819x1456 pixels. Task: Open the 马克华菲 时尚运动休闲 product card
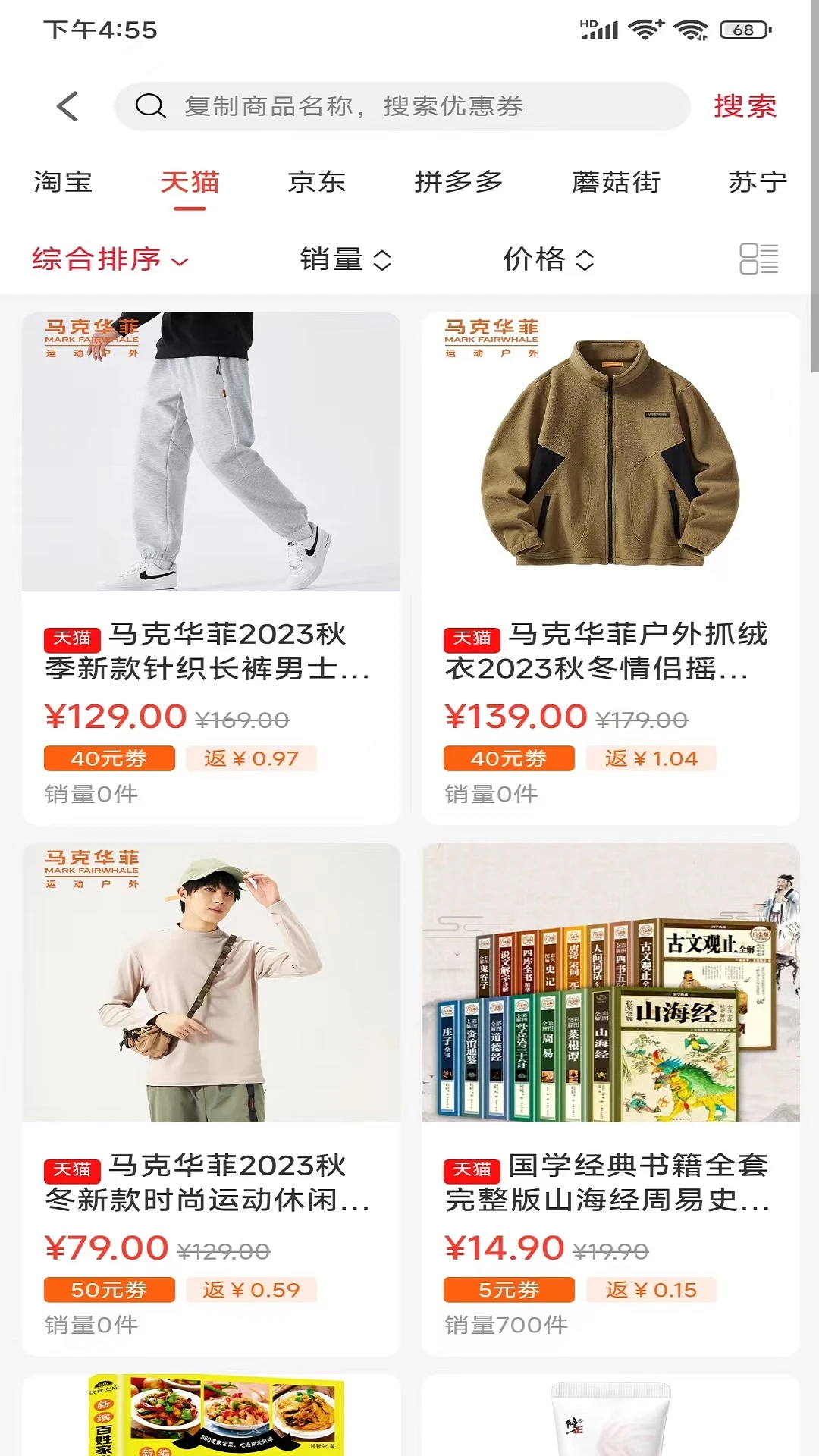click(x=211, y=1098)
